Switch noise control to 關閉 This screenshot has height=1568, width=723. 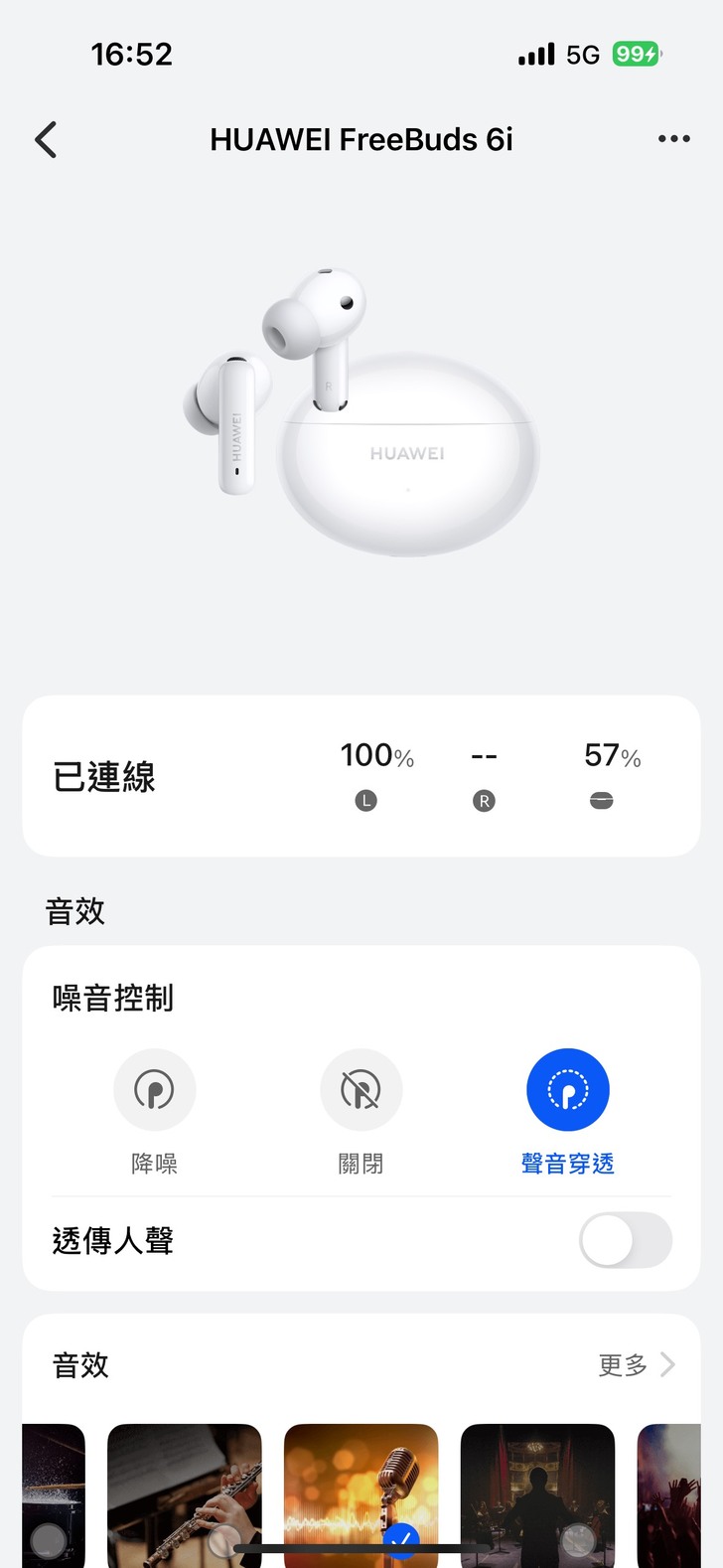click(x=361, y=1091)
